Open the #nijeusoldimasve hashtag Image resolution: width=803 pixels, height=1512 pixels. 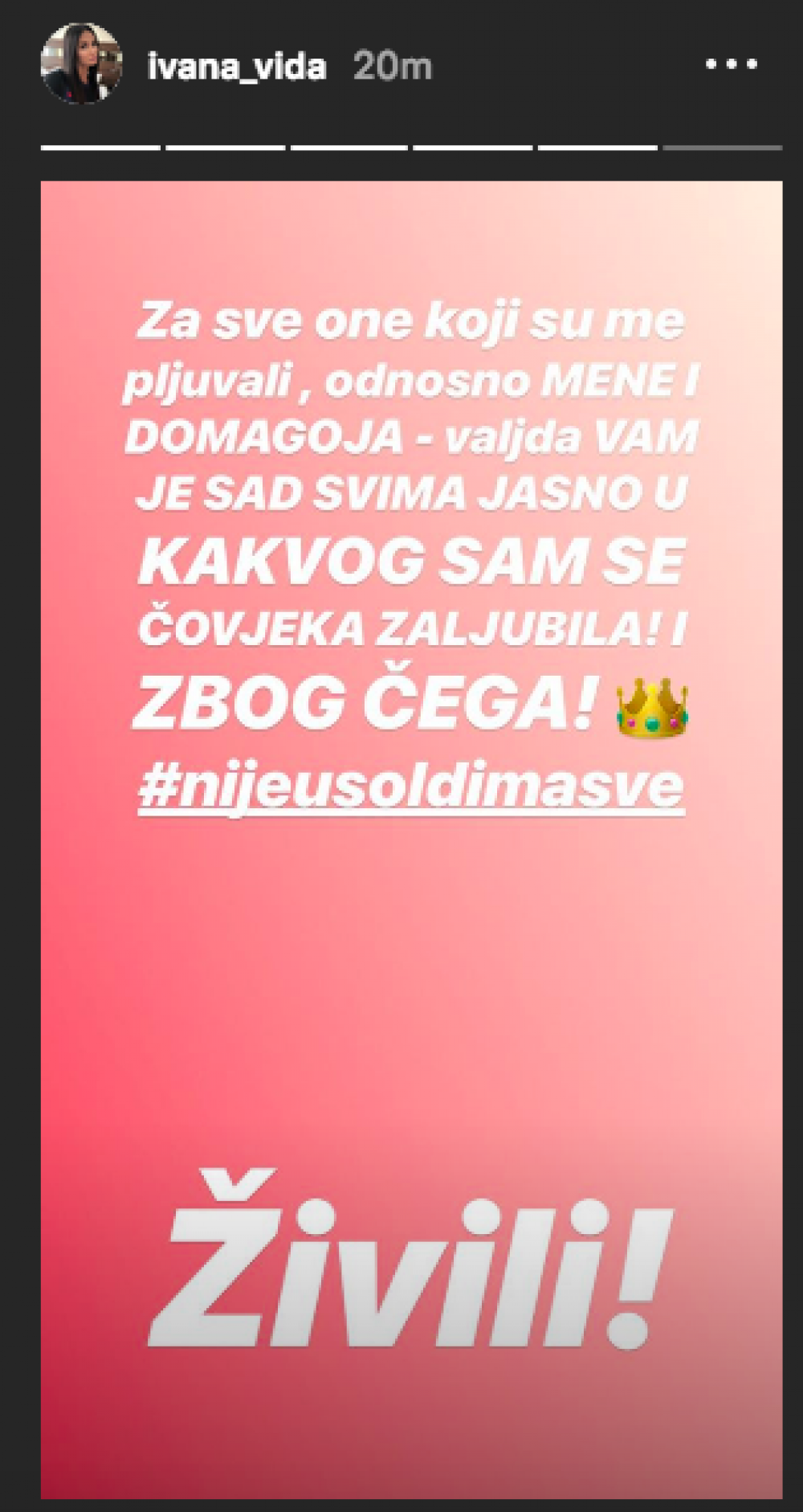(411, 787)
